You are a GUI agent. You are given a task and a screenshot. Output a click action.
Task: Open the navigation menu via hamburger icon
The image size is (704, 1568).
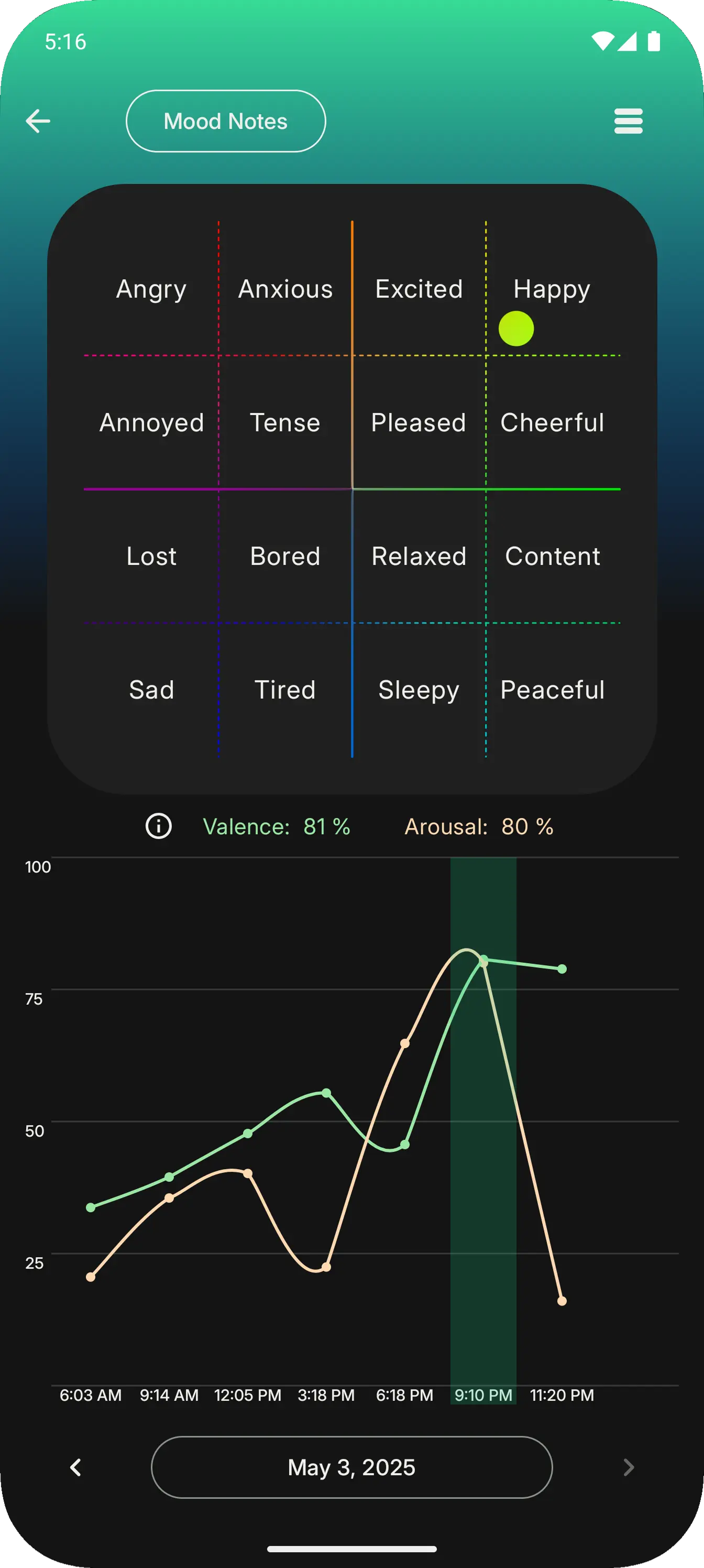click(629, 121)
